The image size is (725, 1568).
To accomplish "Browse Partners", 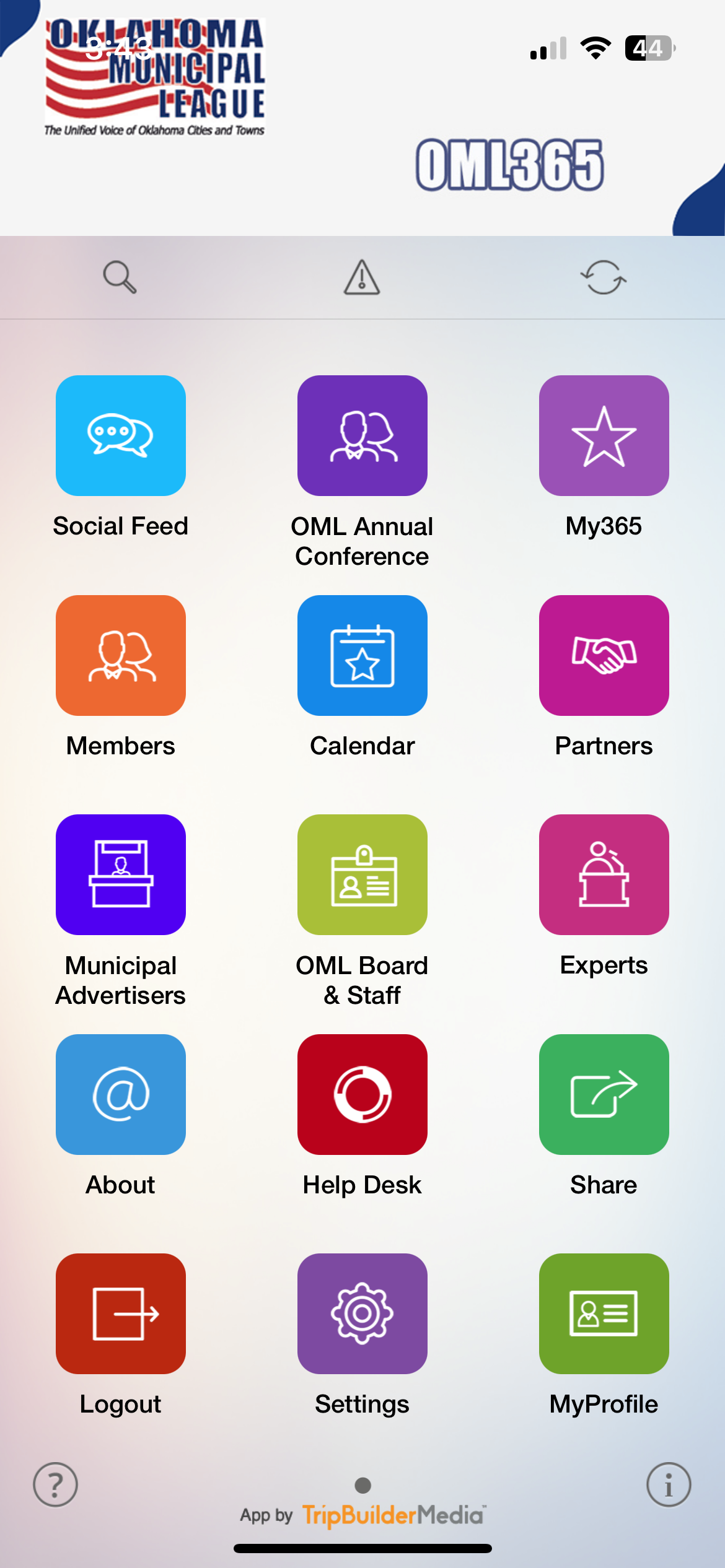I will click(604, 655).
